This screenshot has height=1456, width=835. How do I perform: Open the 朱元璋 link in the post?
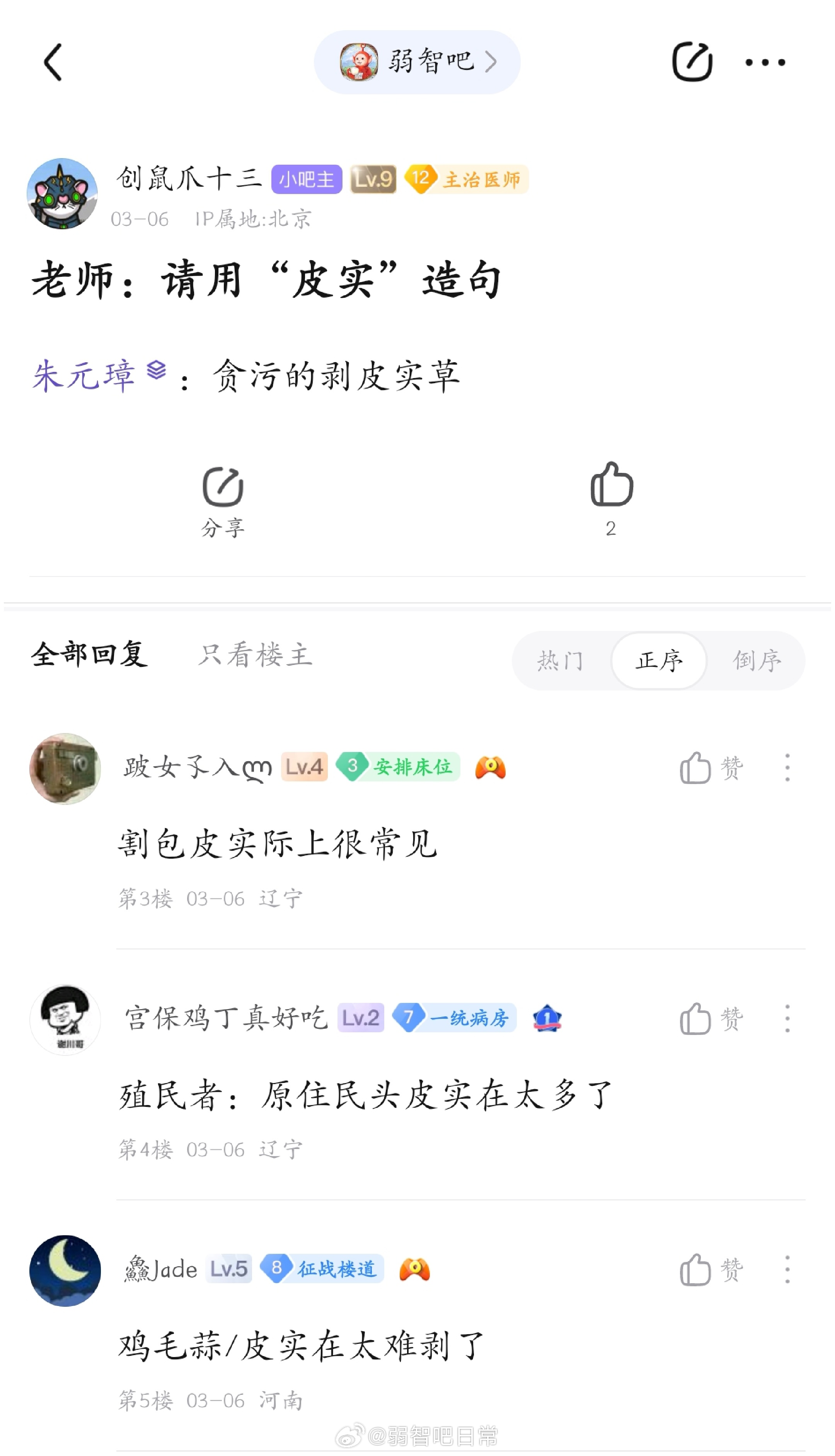pos(84,376)
